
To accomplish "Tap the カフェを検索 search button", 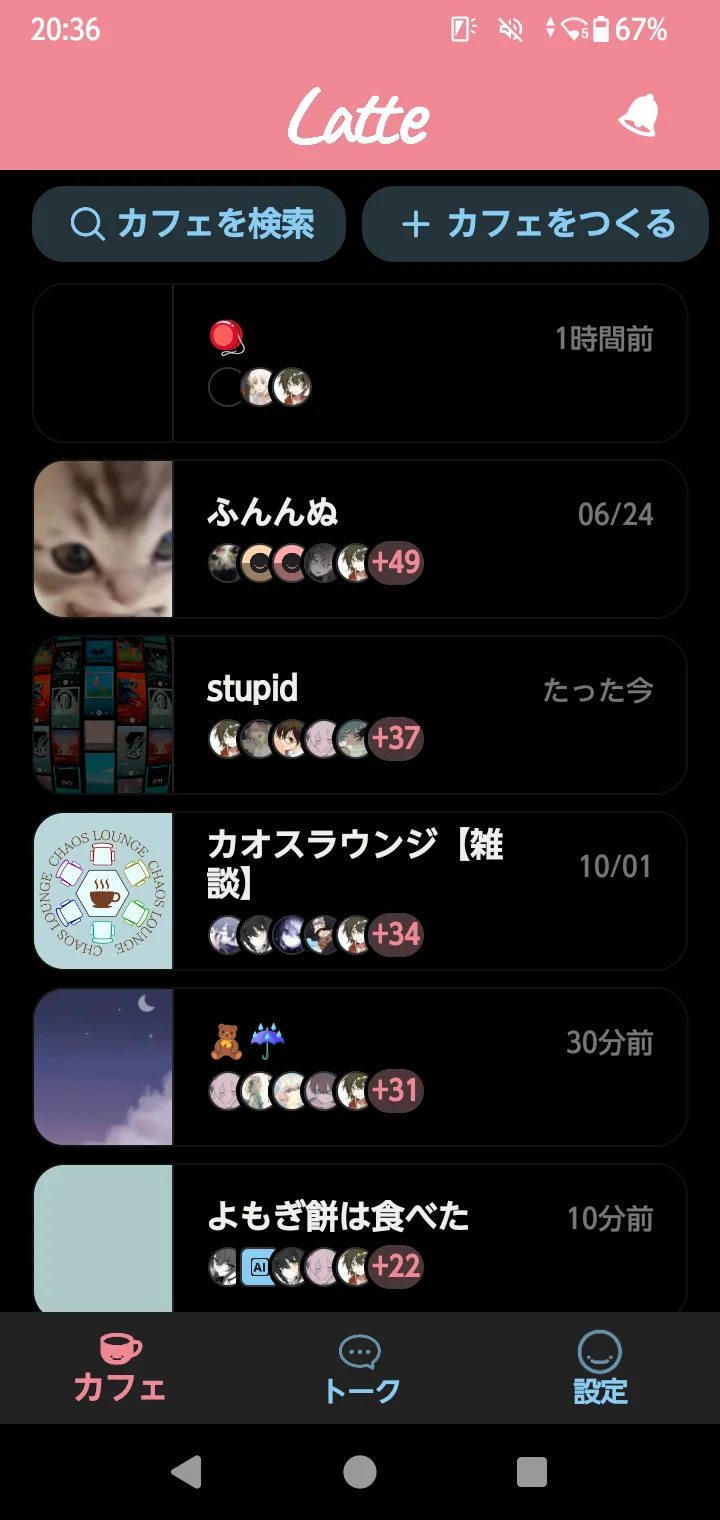I will [189, 224].
